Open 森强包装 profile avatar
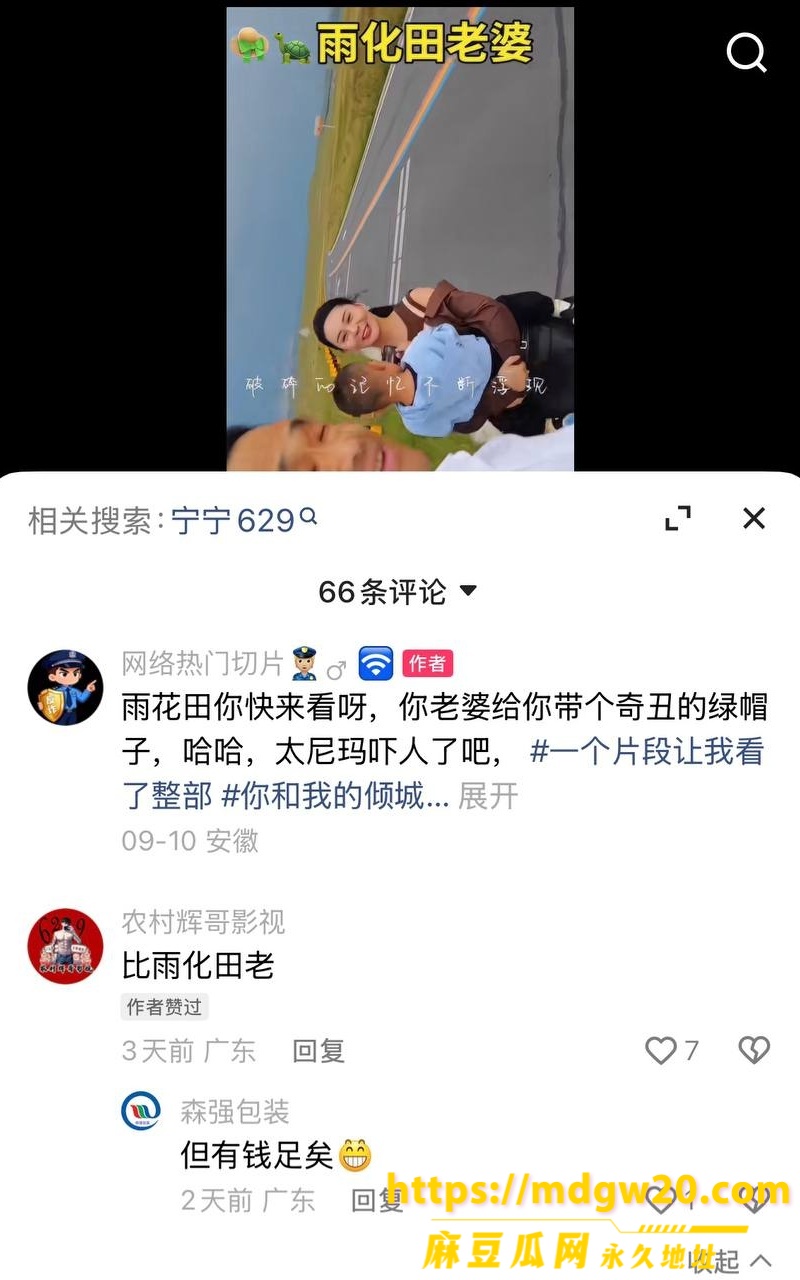The width and height of the screenshot is (800, 1280). pyautogui.click(x=141, y=1111)
